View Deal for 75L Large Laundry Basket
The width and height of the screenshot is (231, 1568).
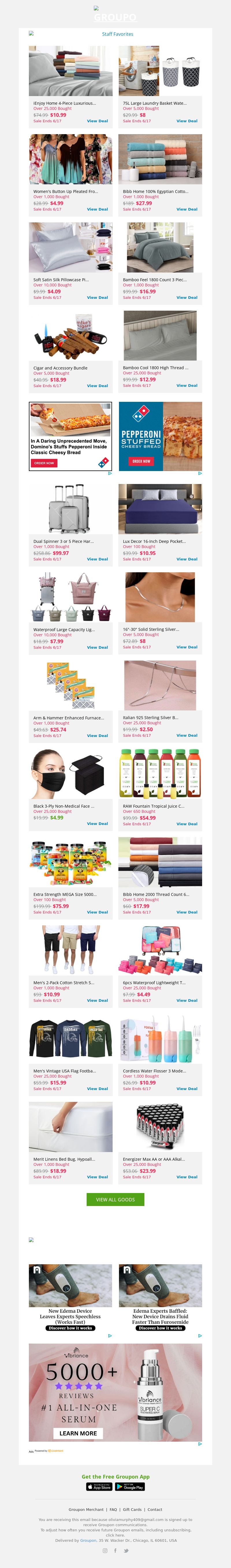click(x=187, y=121)
